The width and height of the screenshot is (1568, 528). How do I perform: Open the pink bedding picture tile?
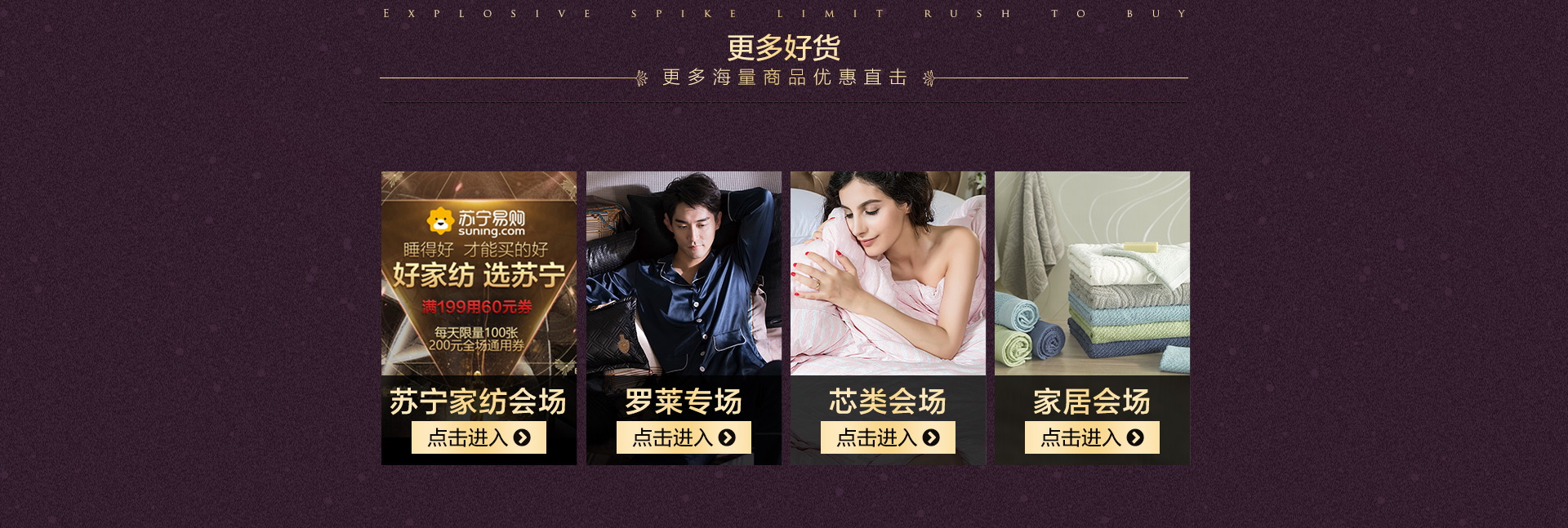click(x=888, y=273)
